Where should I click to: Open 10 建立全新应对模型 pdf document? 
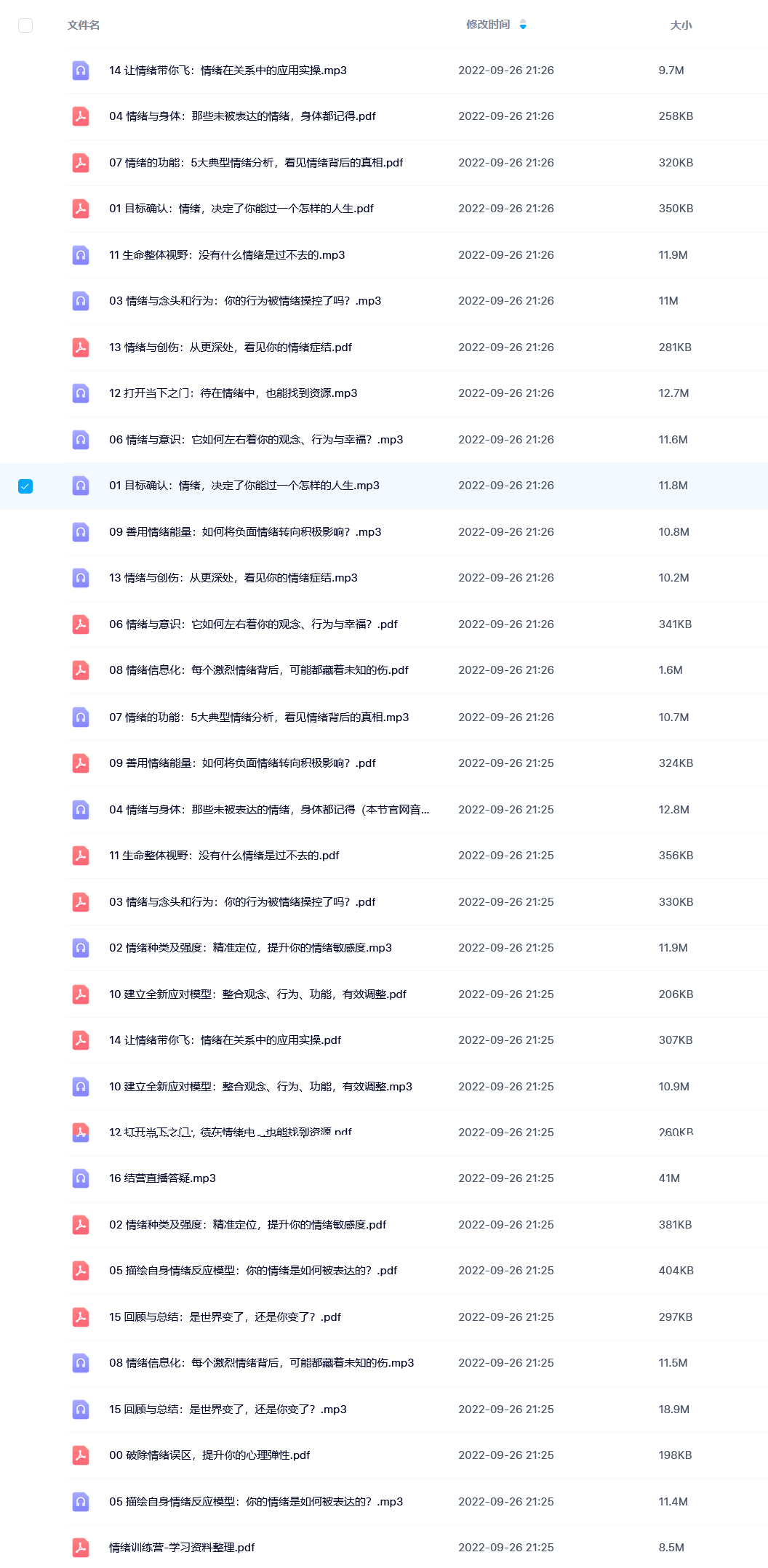(x=257, y=994)
